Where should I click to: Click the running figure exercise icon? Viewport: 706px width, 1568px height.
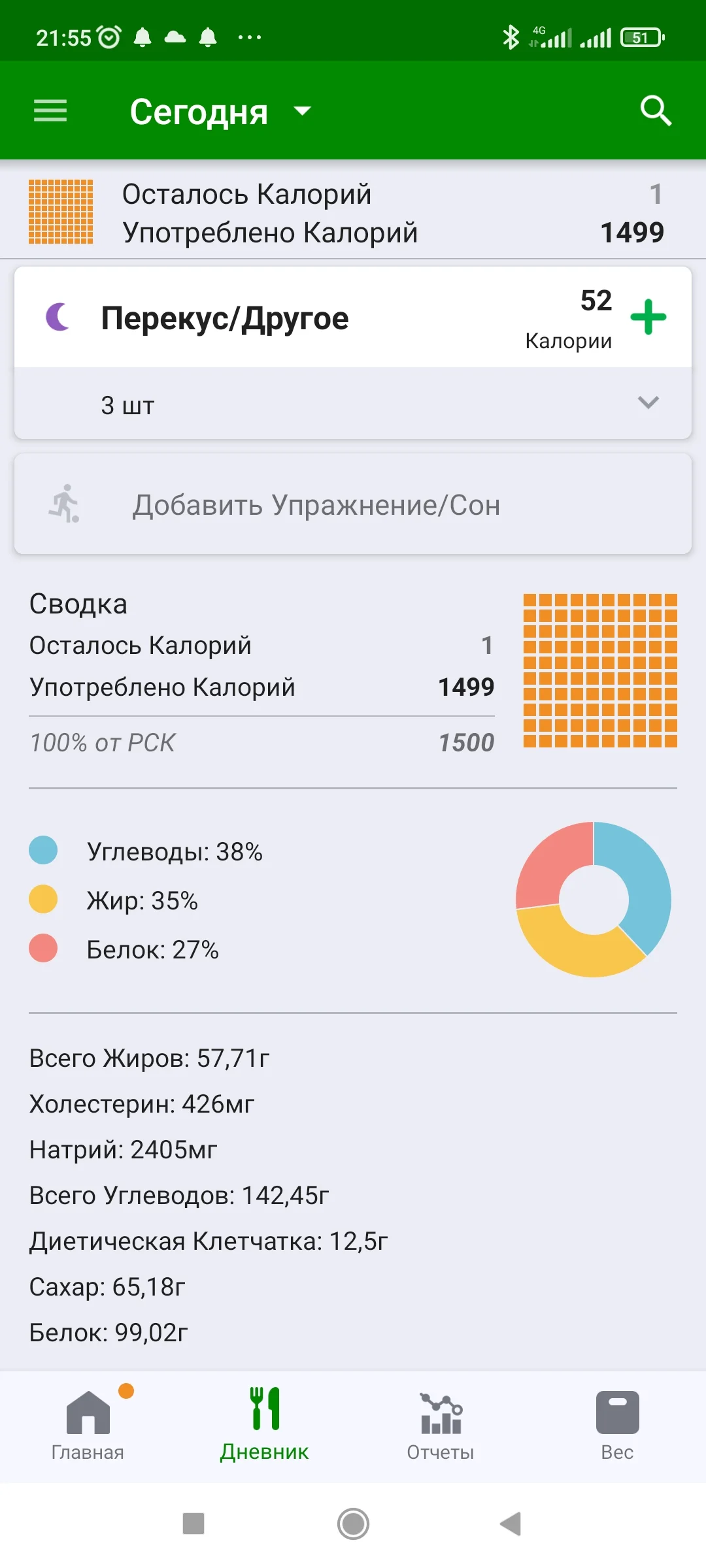click(x=66, y=504)
